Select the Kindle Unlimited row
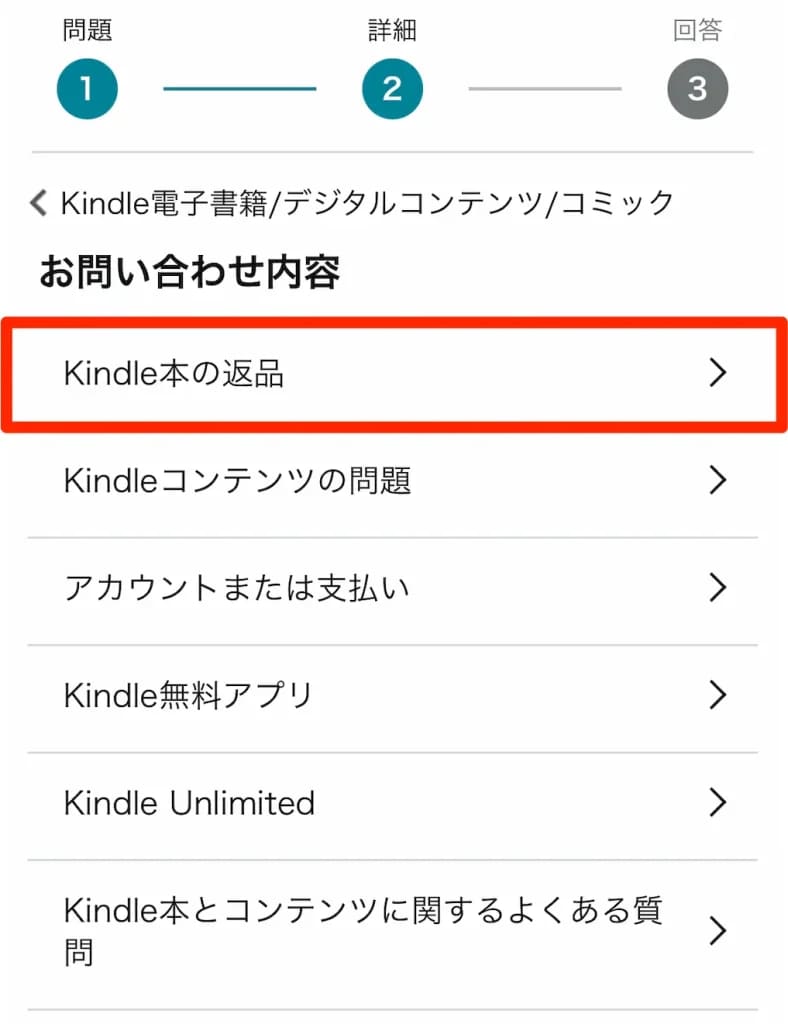 point(394,803)
